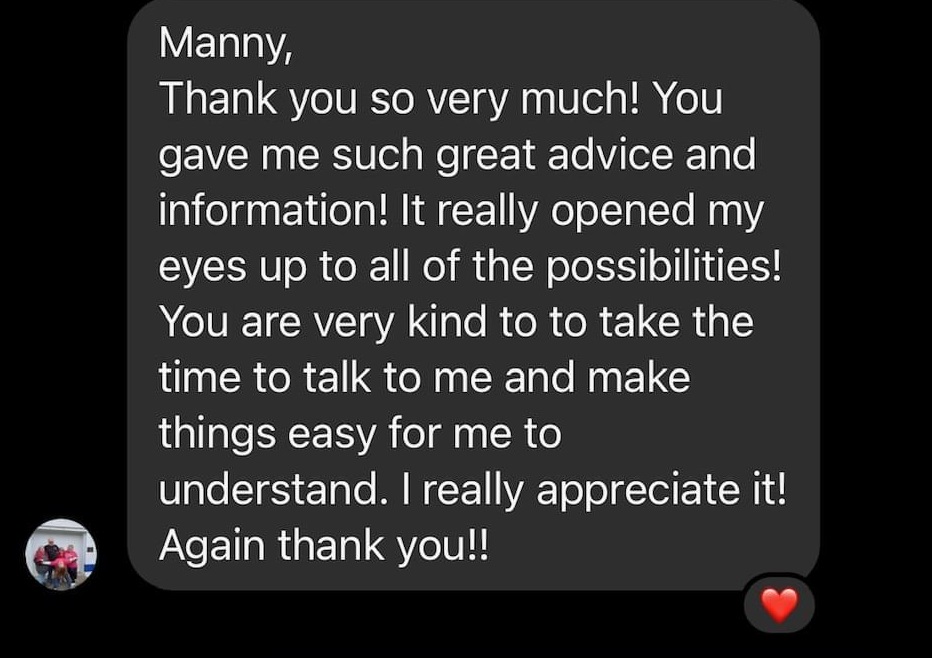Open the sender's profile picture avatar

point(61,554)
